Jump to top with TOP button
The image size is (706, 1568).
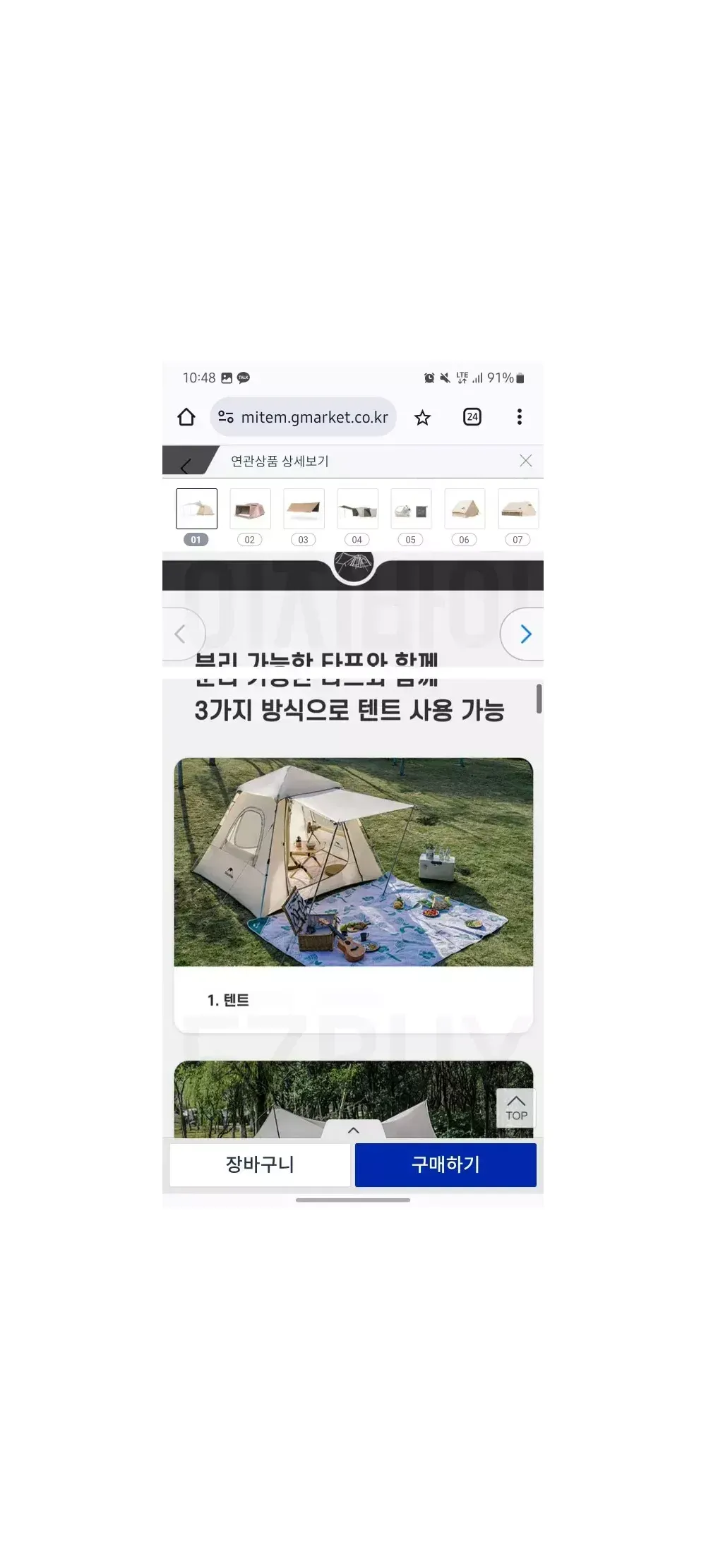[x=516, y=1107]
